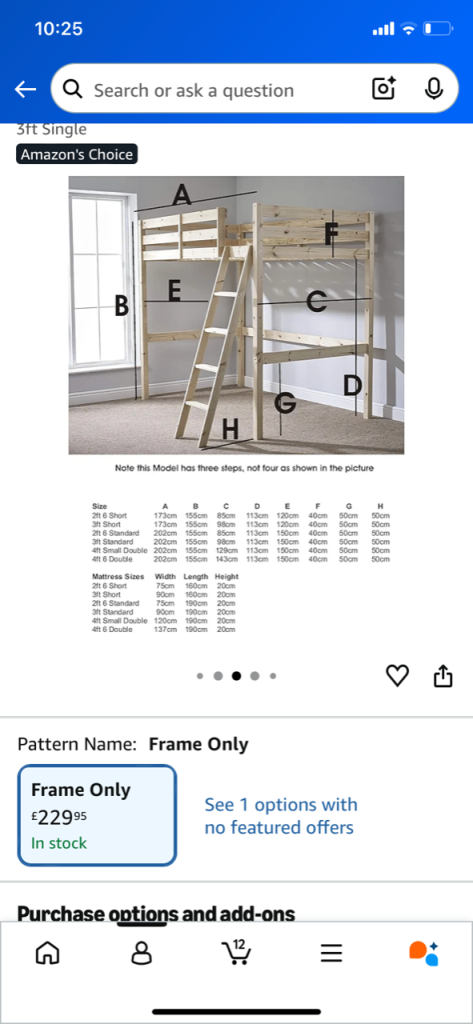473x1024 pixels.
Task: Open See 1 options with no featured offers
Action: pyautogui.click(x=281, y=816)
